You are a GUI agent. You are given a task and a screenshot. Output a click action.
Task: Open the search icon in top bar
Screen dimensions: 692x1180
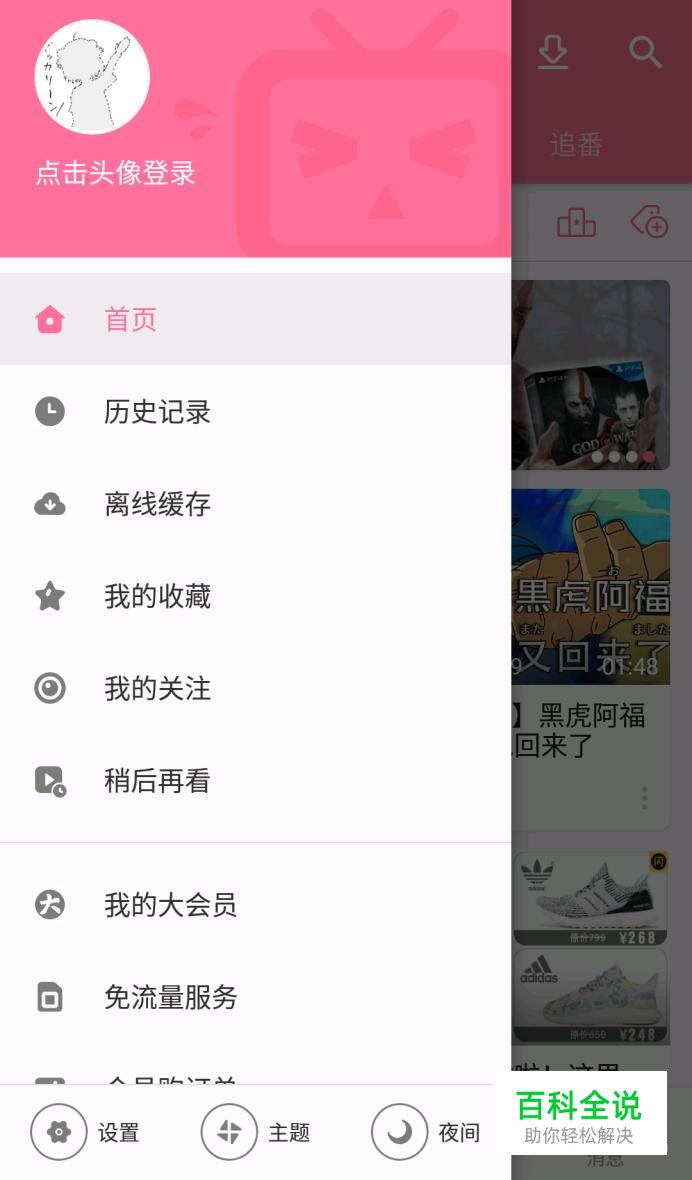click(645, 52)
